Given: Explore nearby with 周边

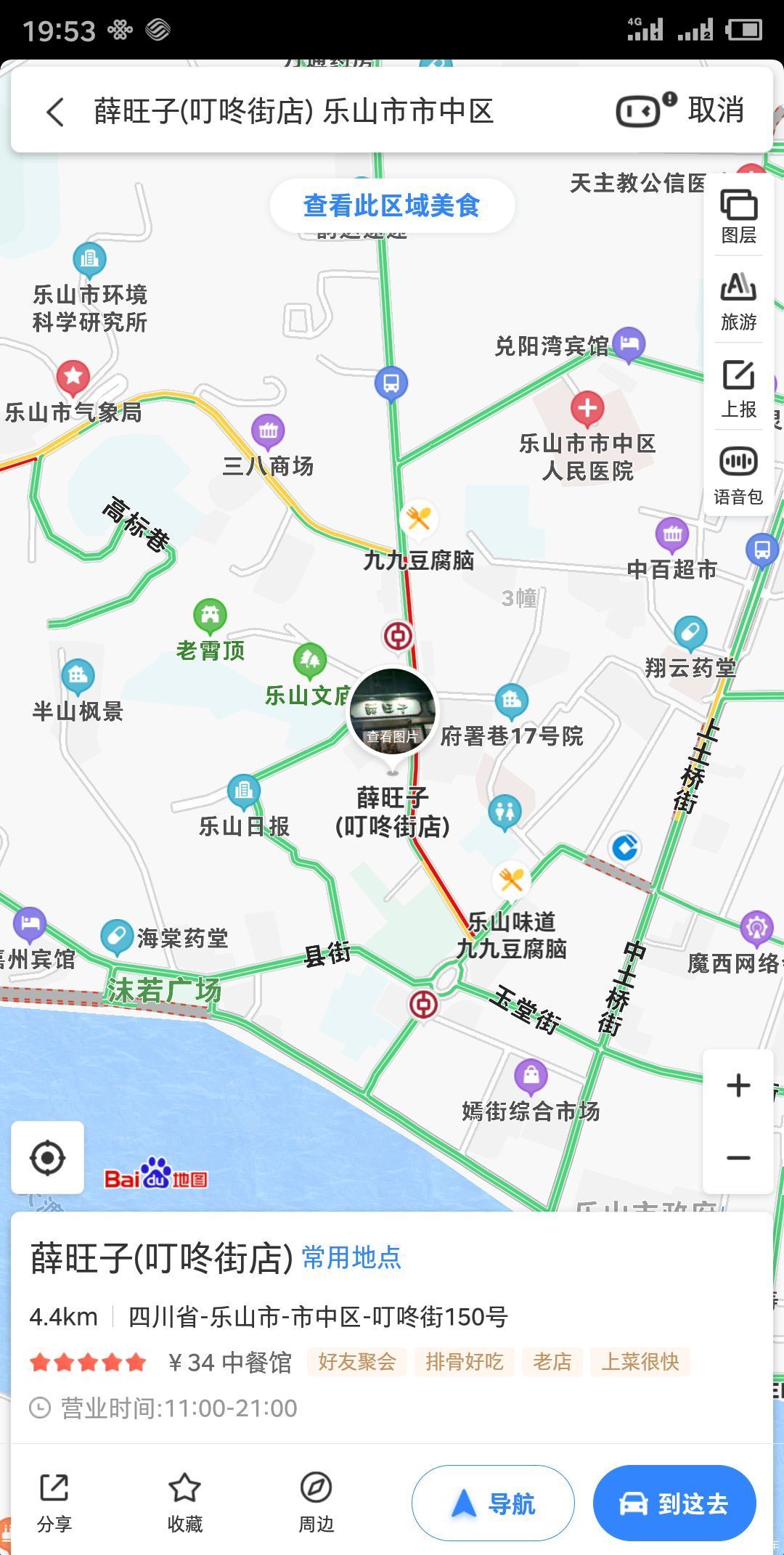Looking at the screenshot, I should coord(316,1502).
